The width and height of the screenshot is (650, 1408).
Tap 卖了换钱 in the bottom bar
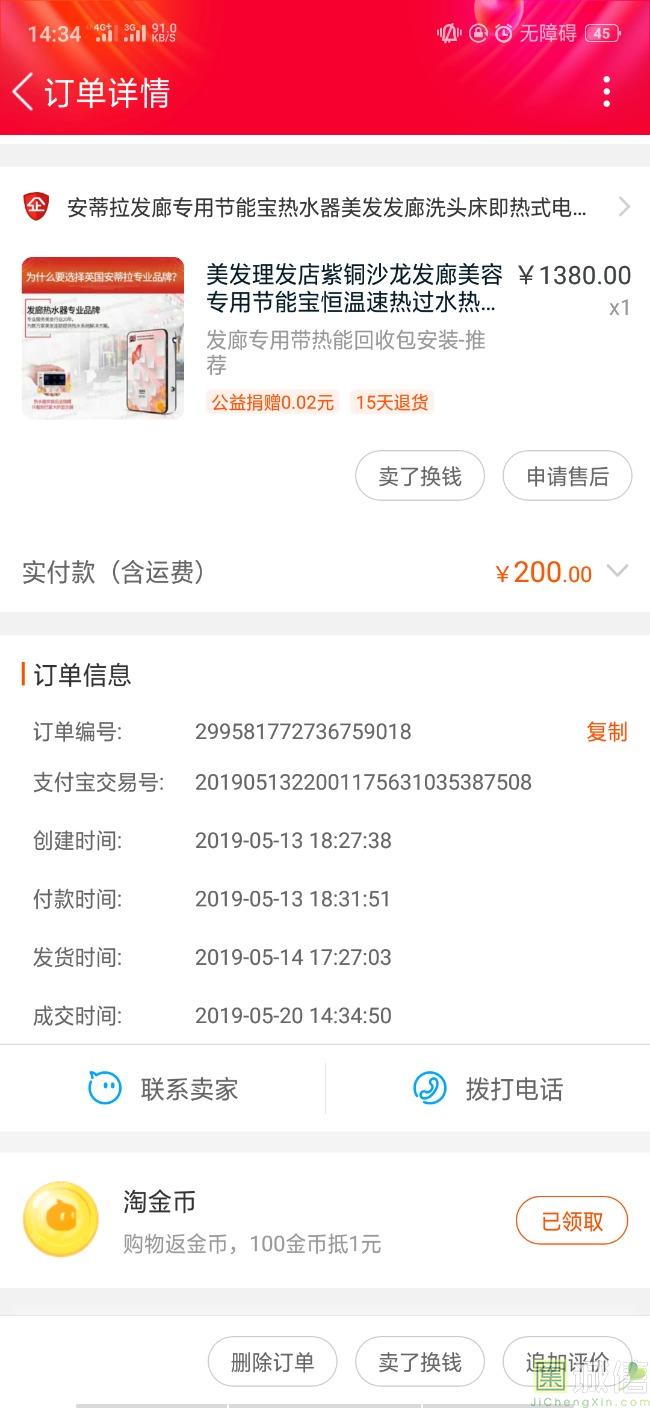(420, 1362)
